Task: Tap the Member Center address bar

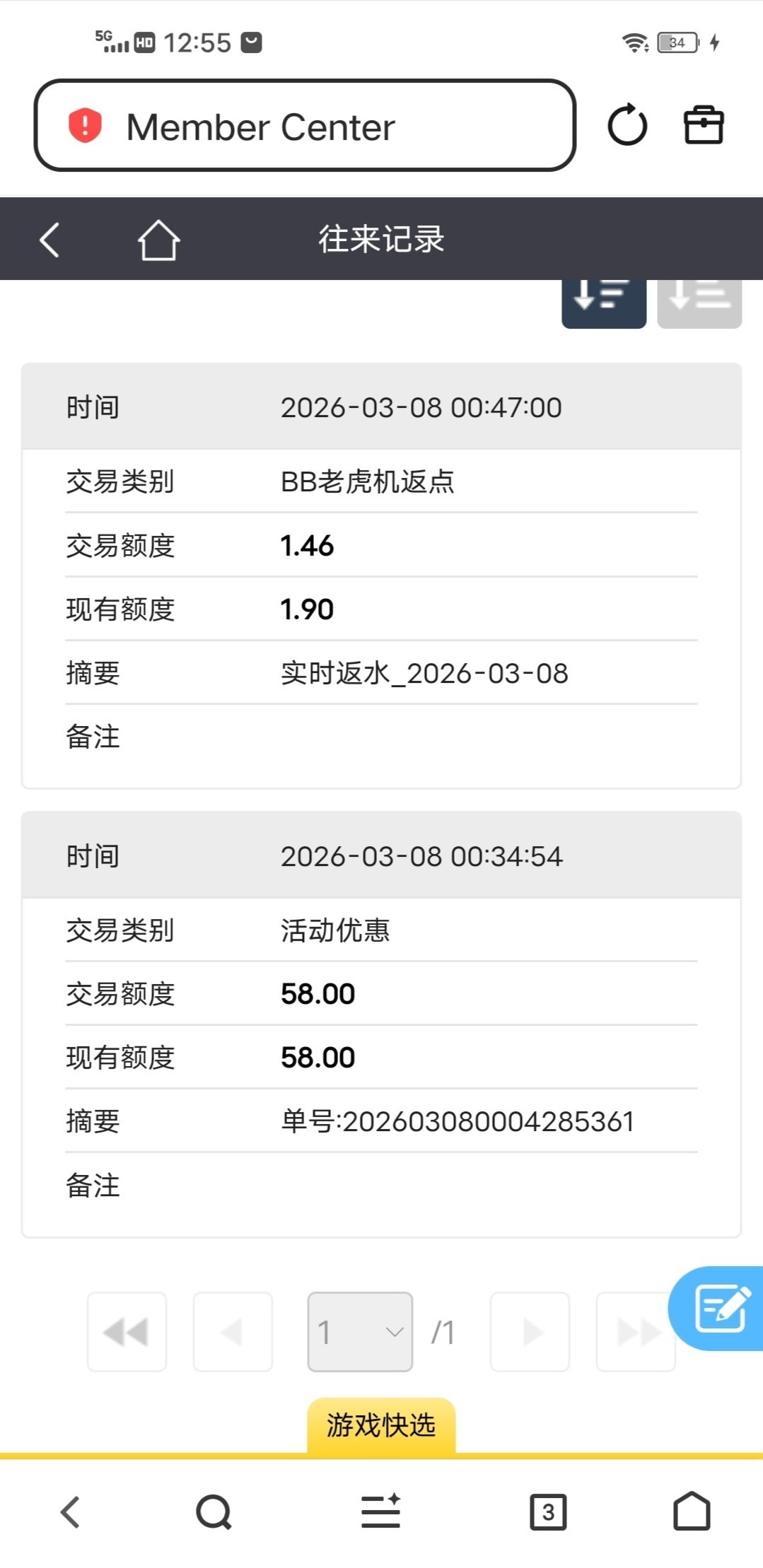Action: coord(304,126)
